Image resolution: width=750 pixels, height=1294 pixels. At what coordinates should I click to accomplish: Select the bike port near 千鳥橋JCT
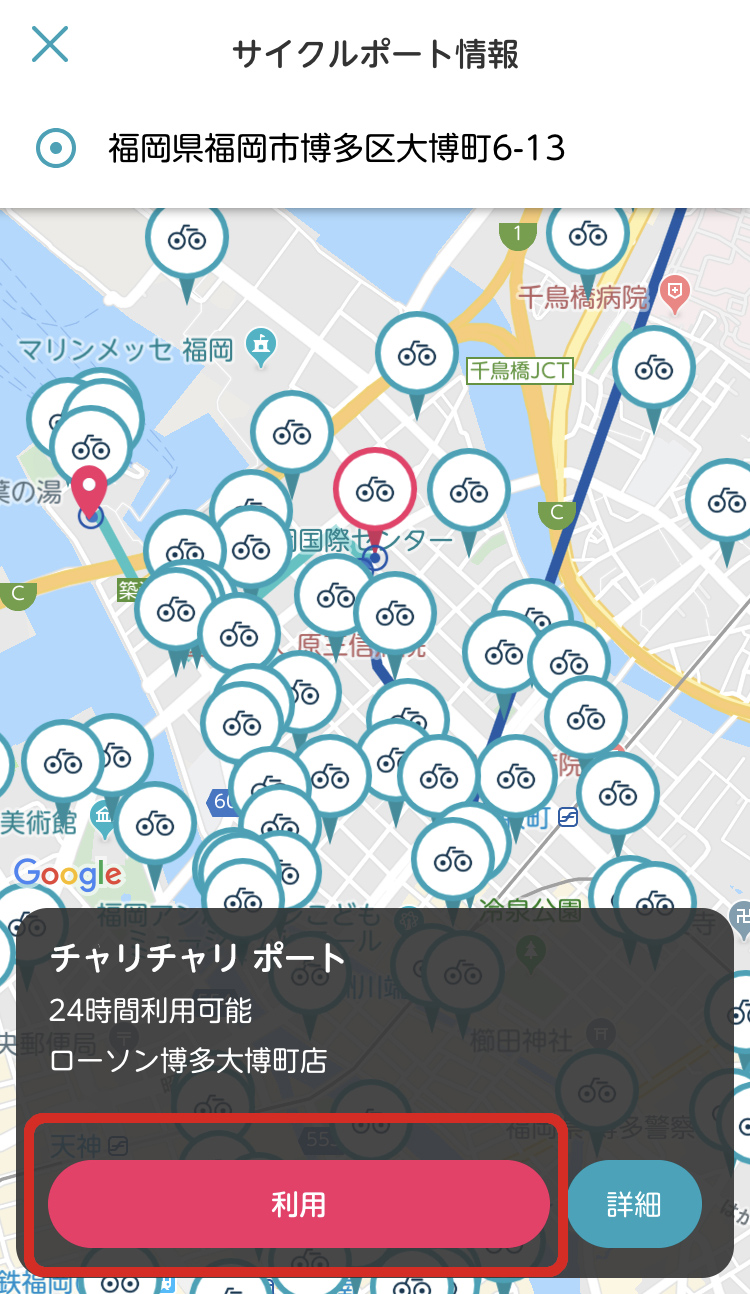click(417, 354)
